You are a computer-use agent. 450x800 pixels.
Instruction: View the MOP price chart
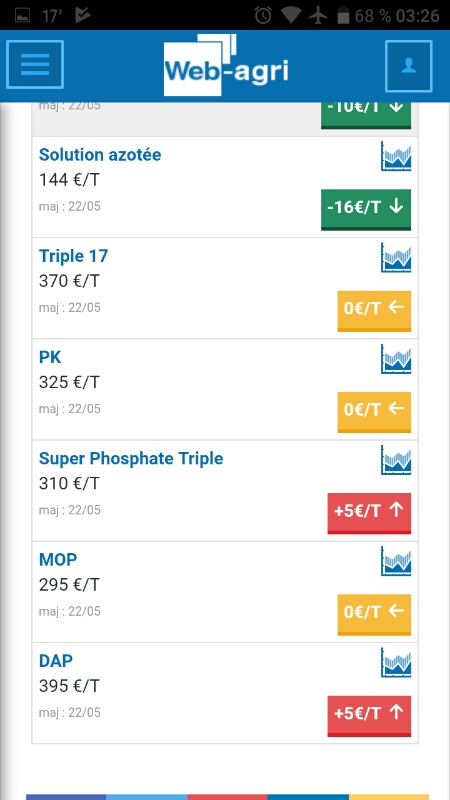(396, 561)
